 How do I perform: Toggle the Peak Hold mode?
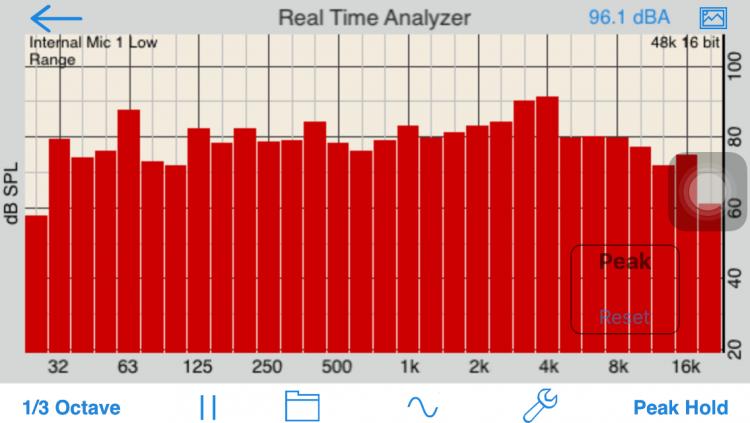pos(680,407)
